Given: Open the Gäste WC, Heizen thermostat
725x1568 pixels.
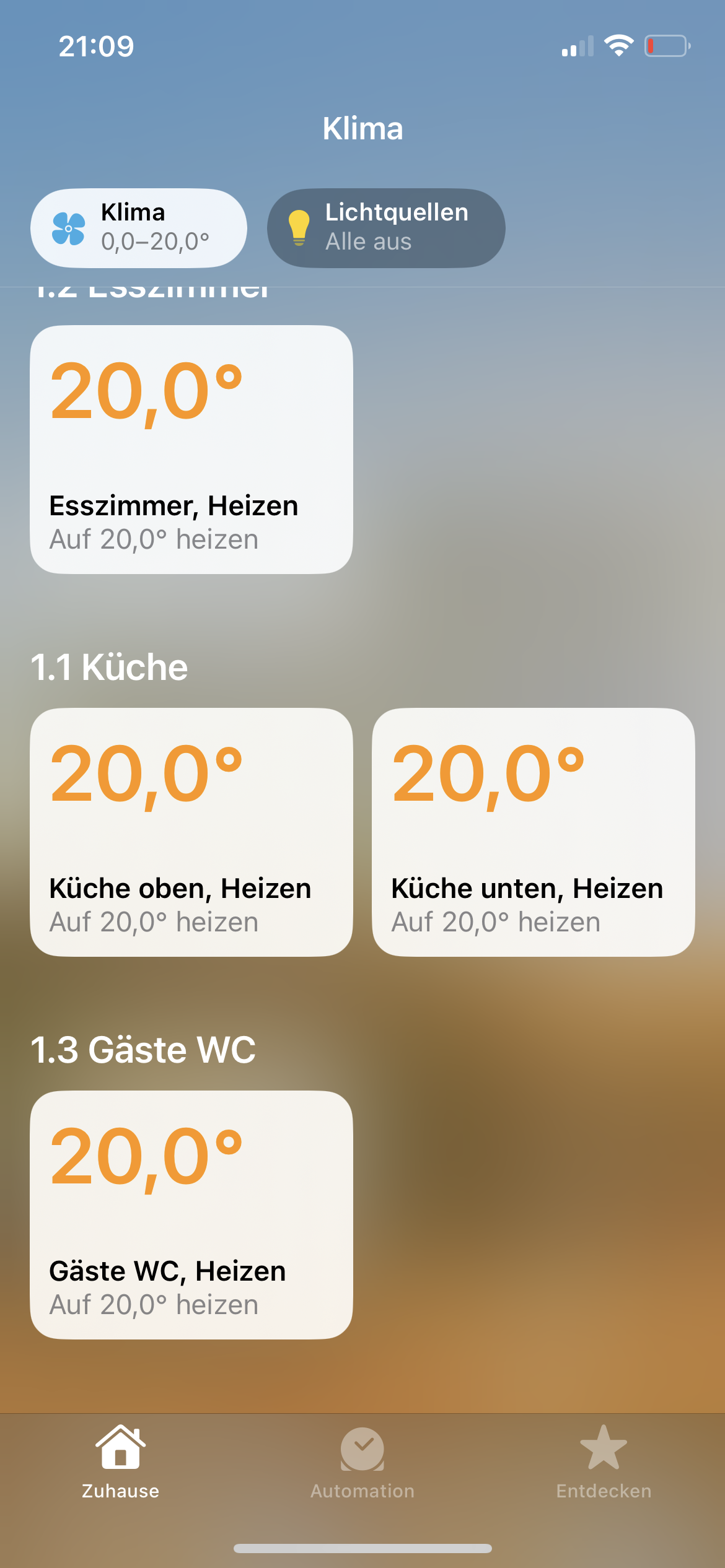Looking at the screenshot, I should pyautogui.click(x=191, y=1215).
